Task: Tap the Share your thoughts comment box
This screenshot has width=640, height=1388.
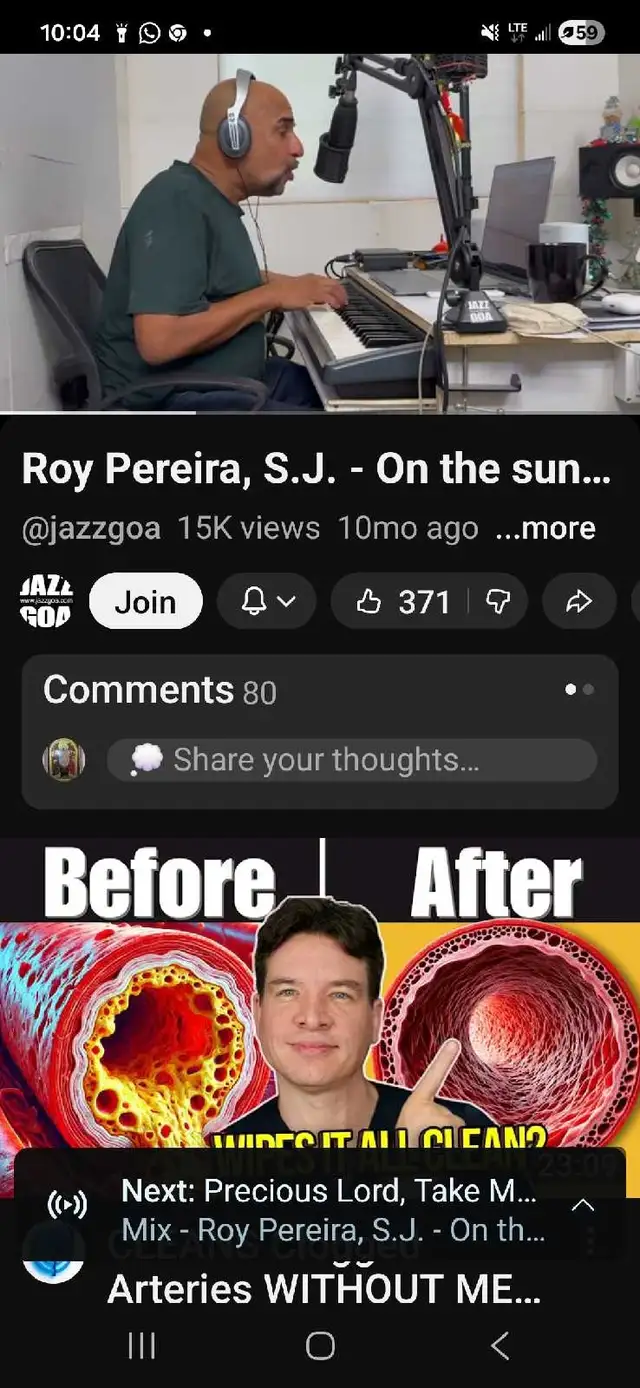Action: 351,760
